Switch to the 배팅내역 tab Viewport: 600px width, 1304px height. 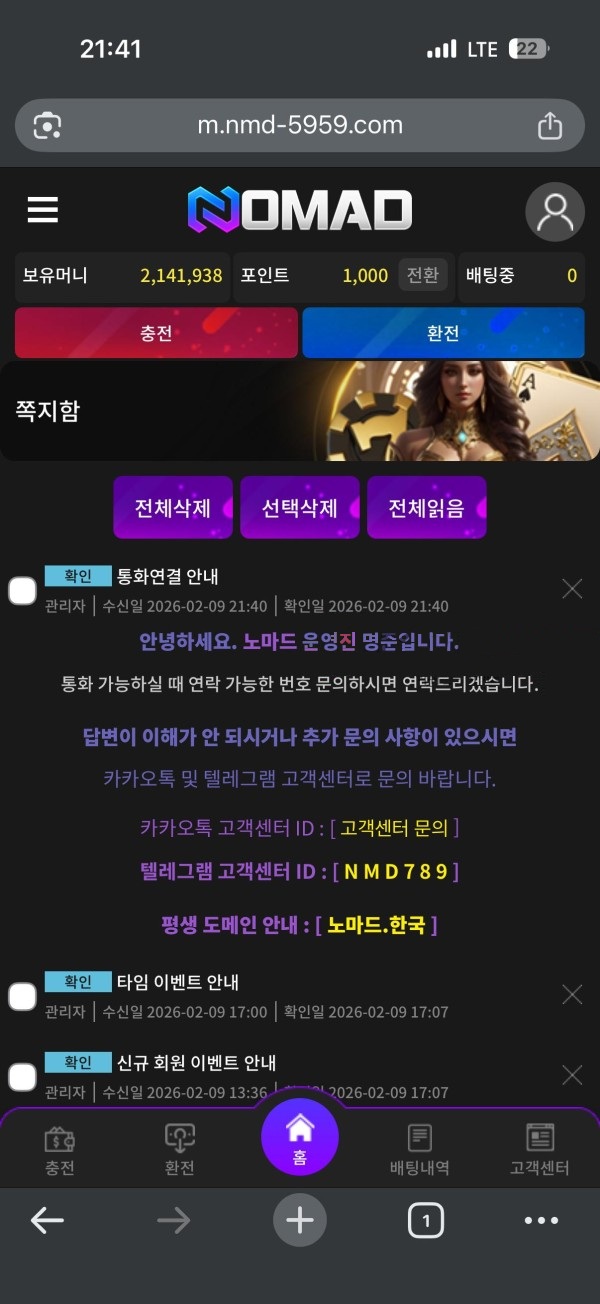[x=419, y=1148]
